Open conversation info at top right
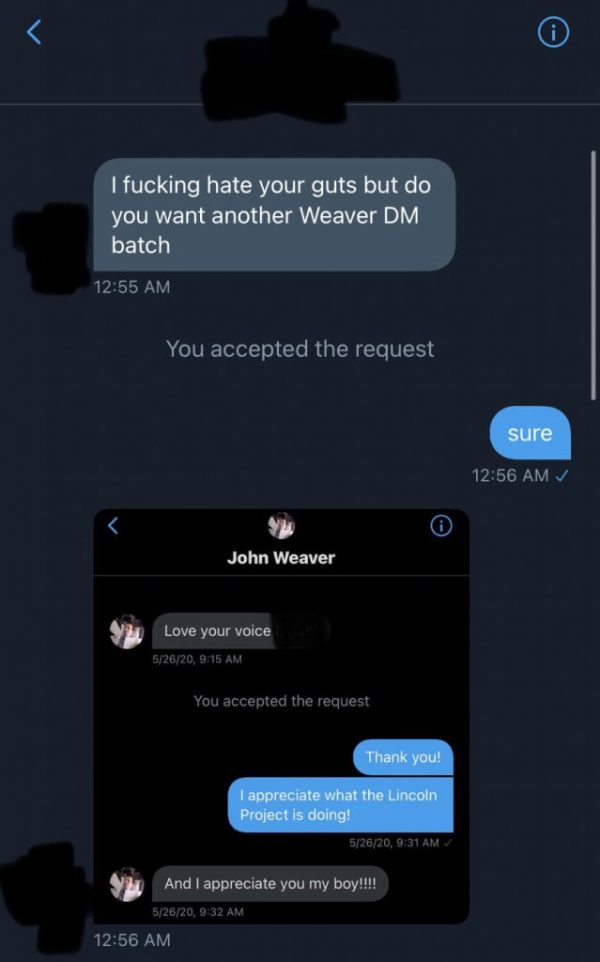Screen dimensions: 600x962 coord(553,33)
